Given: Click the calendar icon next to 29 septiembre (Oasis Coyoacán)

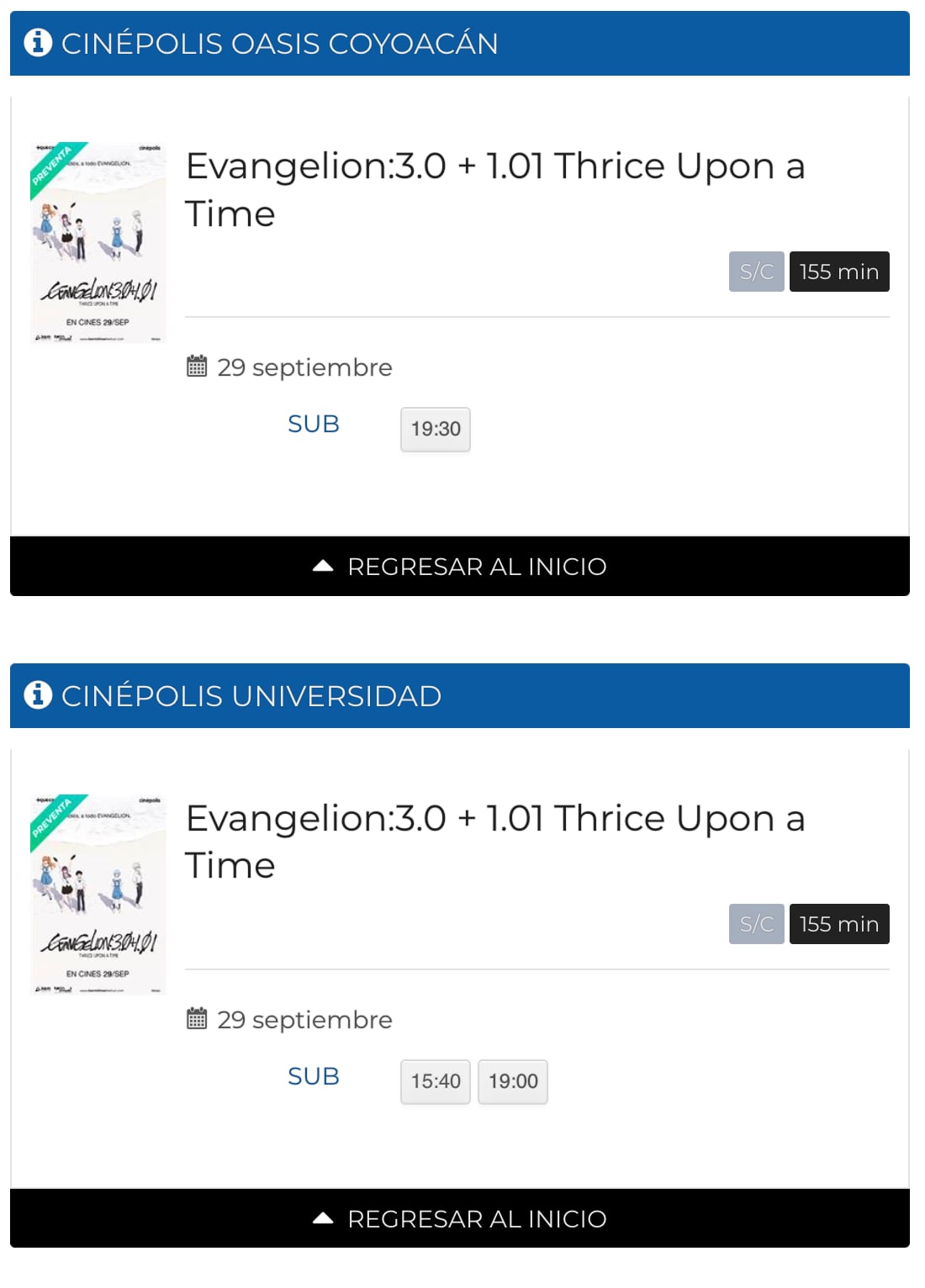Looking at the screenshot, I should 197,367.
